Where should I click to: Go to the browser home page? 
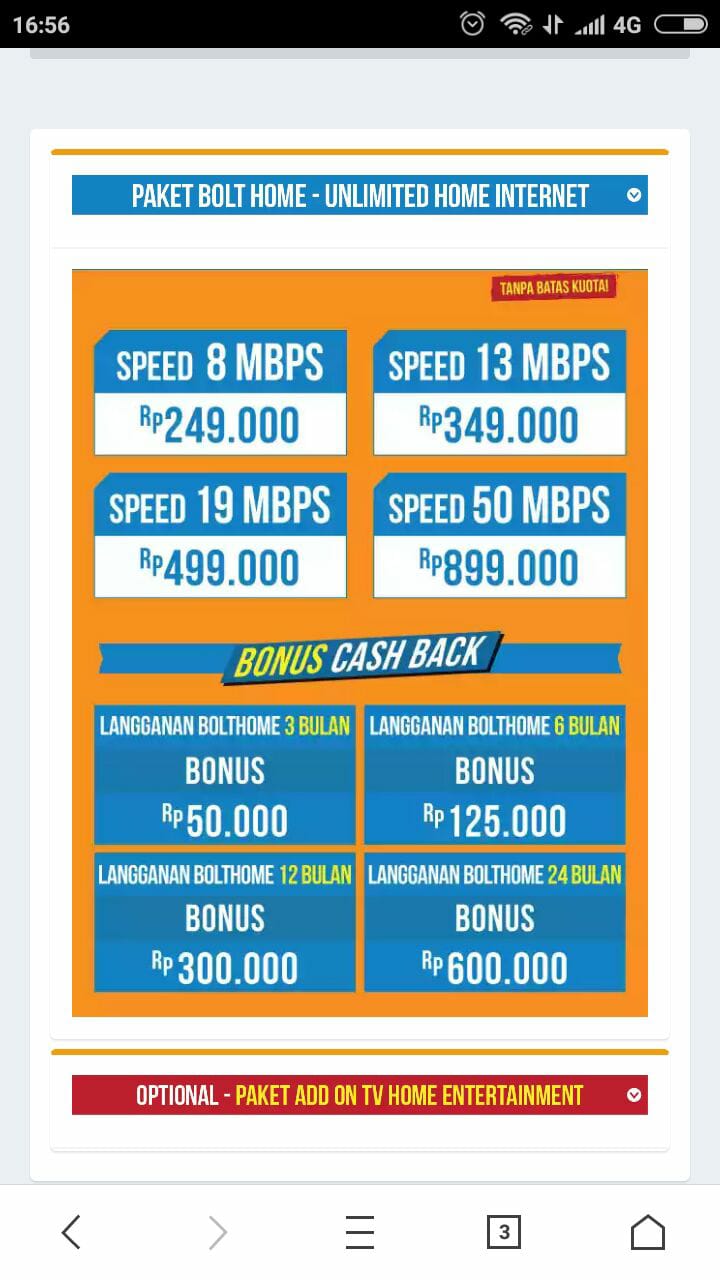(648, 1232)
